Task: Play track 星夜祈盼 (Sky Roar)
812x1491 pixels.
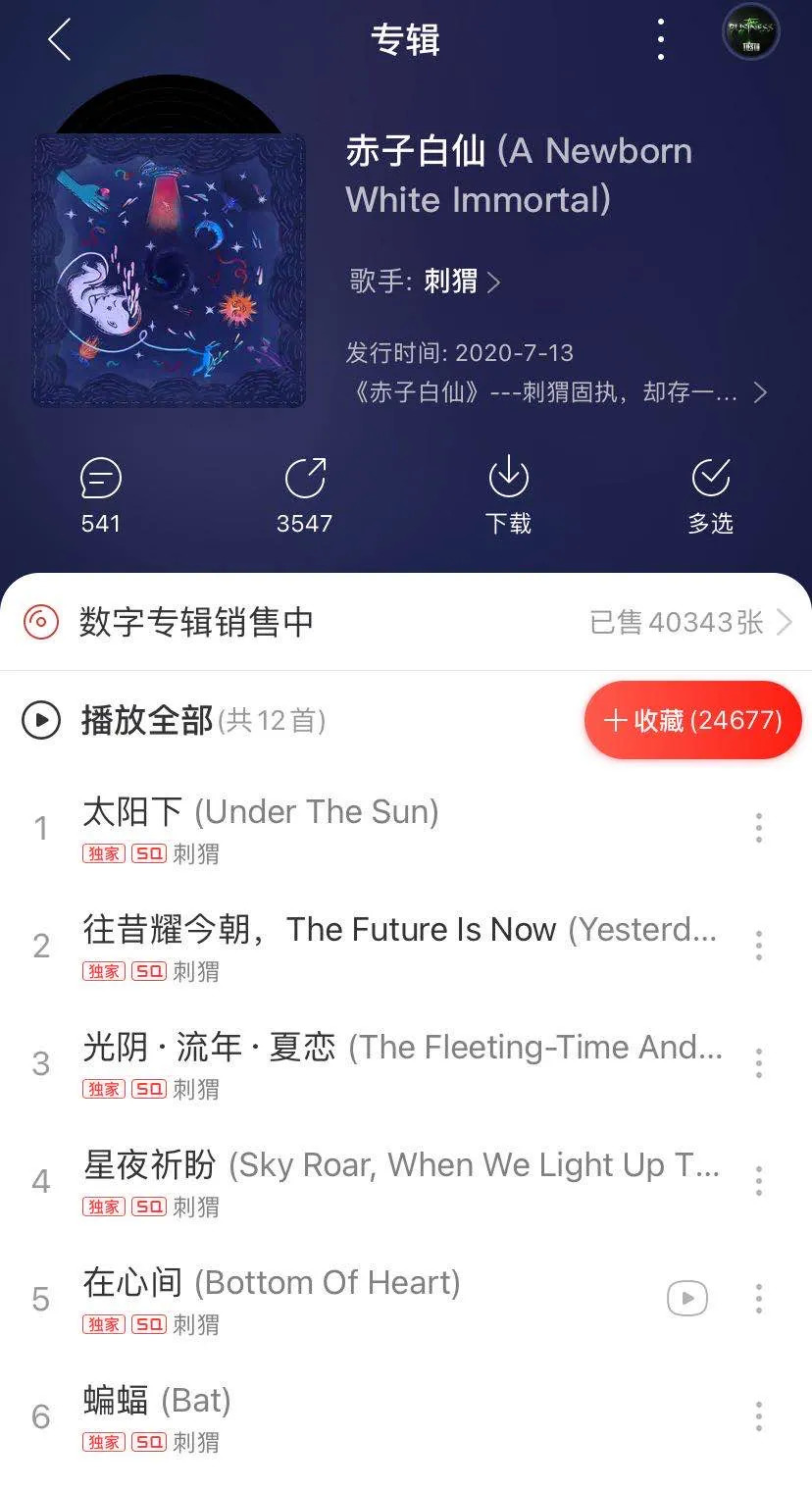Action: tap(392, 1180)
